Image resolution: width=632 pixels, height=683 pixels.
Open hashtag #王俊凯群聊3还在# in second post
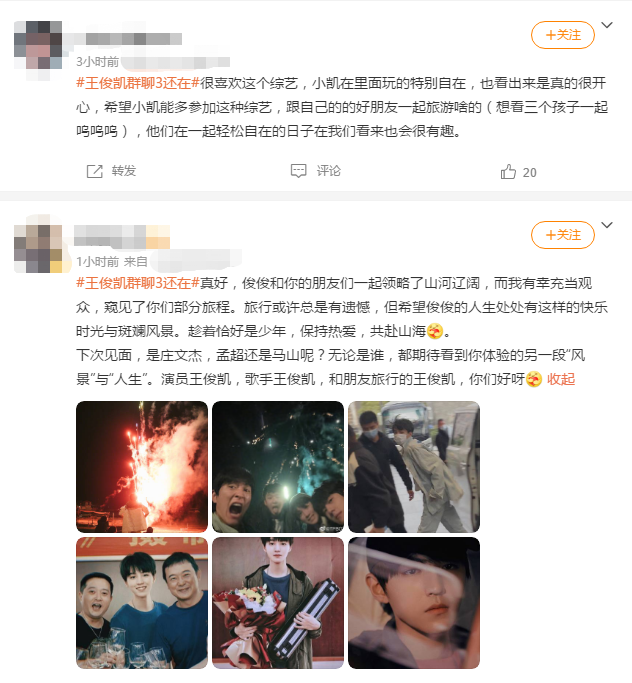[139, 282]
